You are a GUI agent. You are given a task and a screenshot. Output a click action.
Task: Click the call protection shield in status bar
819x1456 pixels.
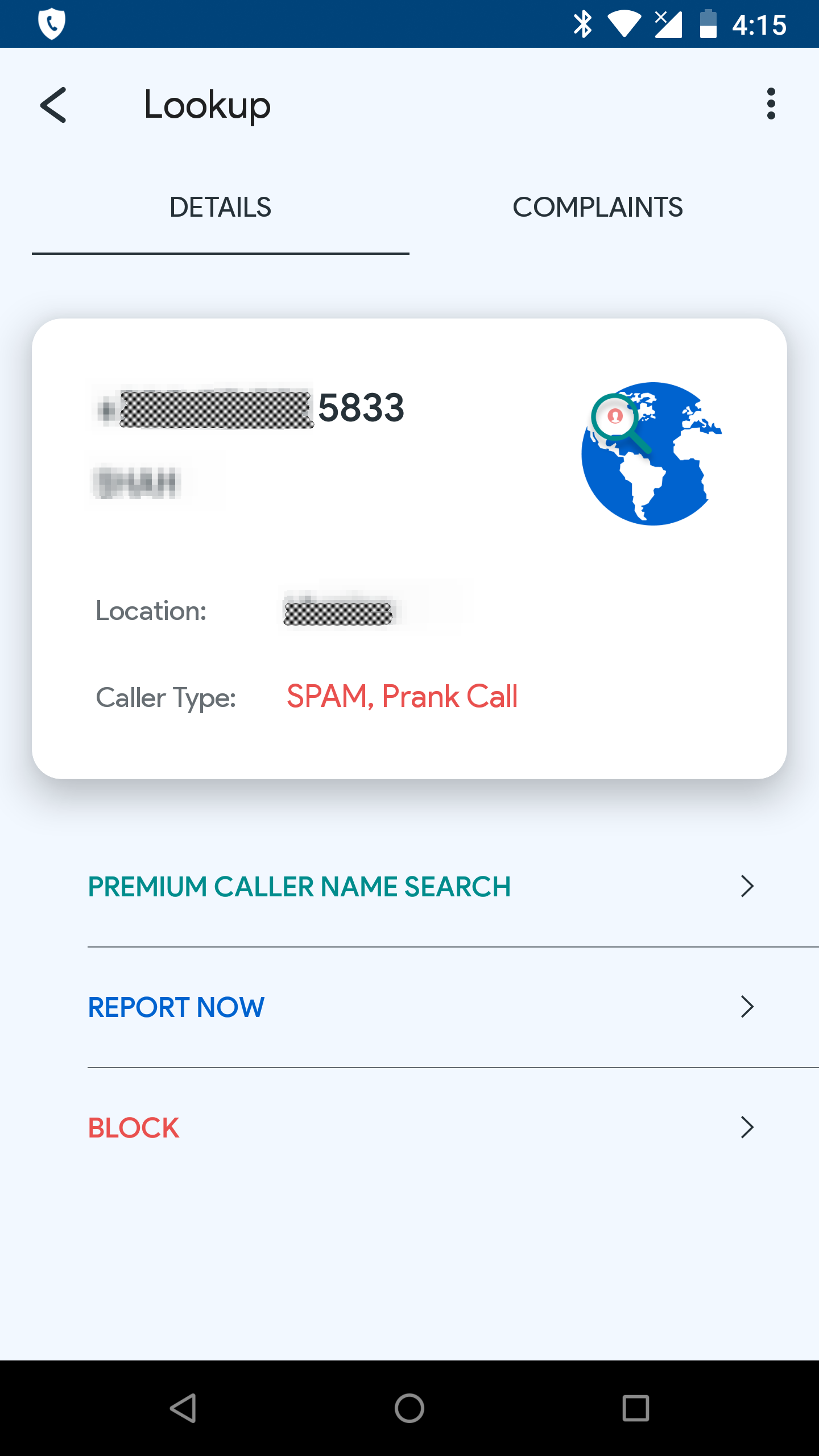click(x=51, y=23)
